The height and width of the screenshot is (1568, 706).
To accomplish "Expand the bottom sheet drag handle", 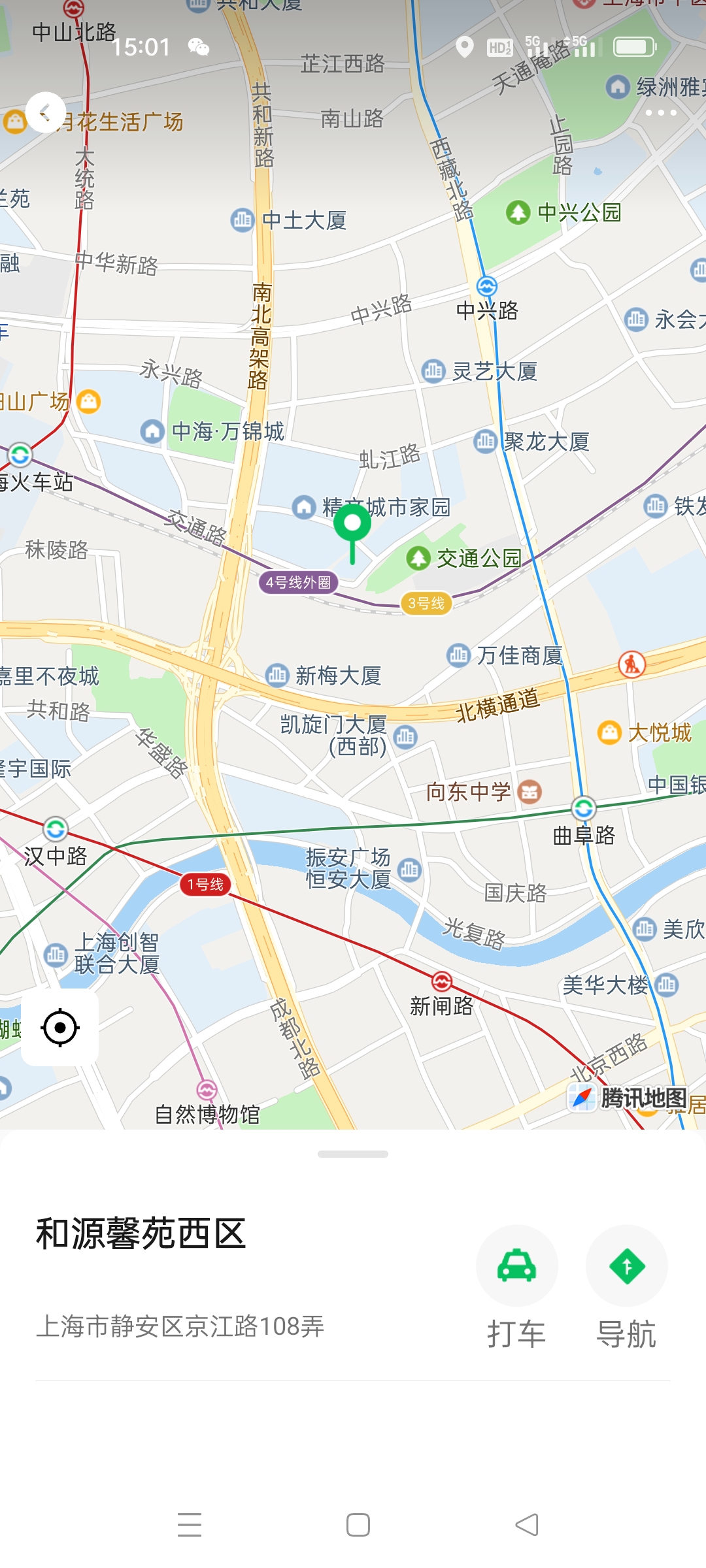I will click(353, 1154).
